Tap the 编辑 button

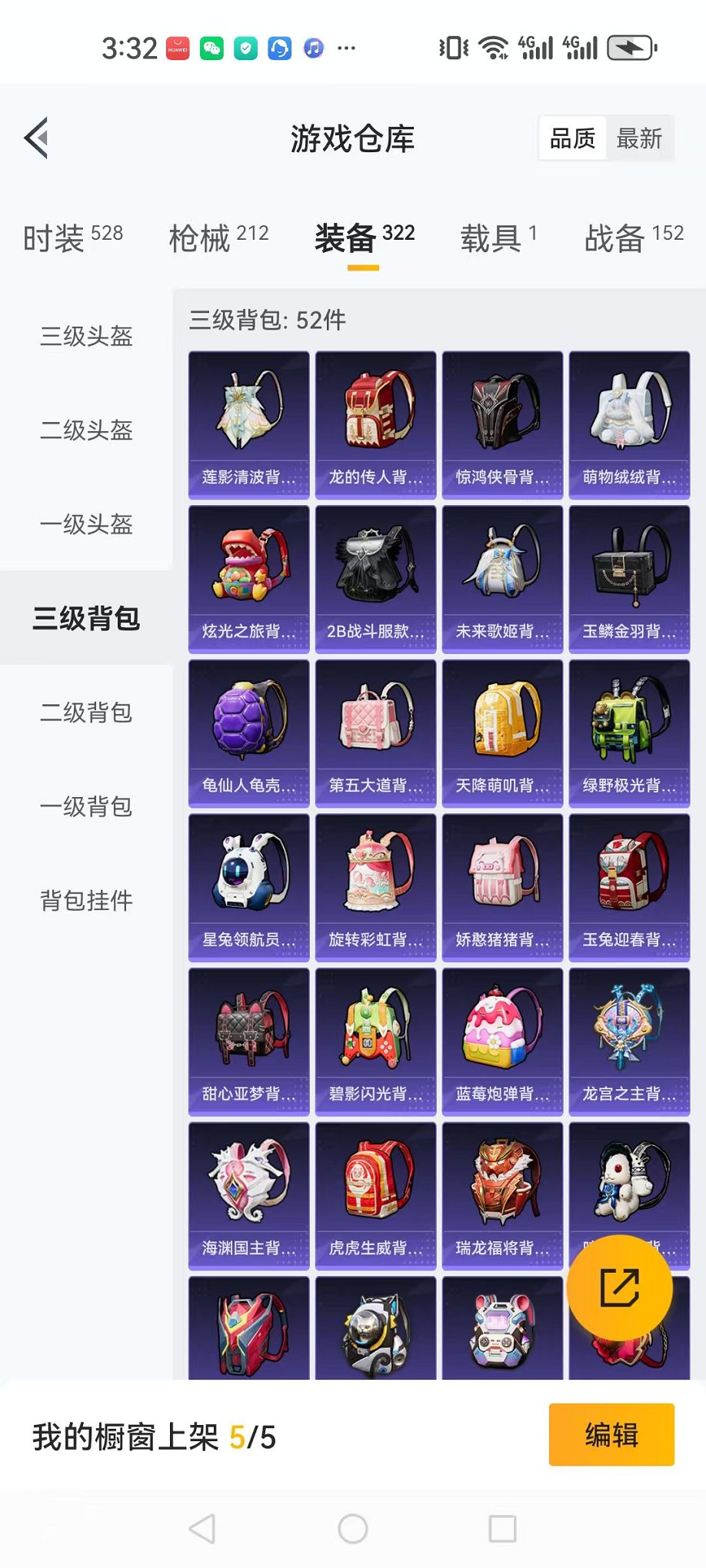coord(611,1435)
